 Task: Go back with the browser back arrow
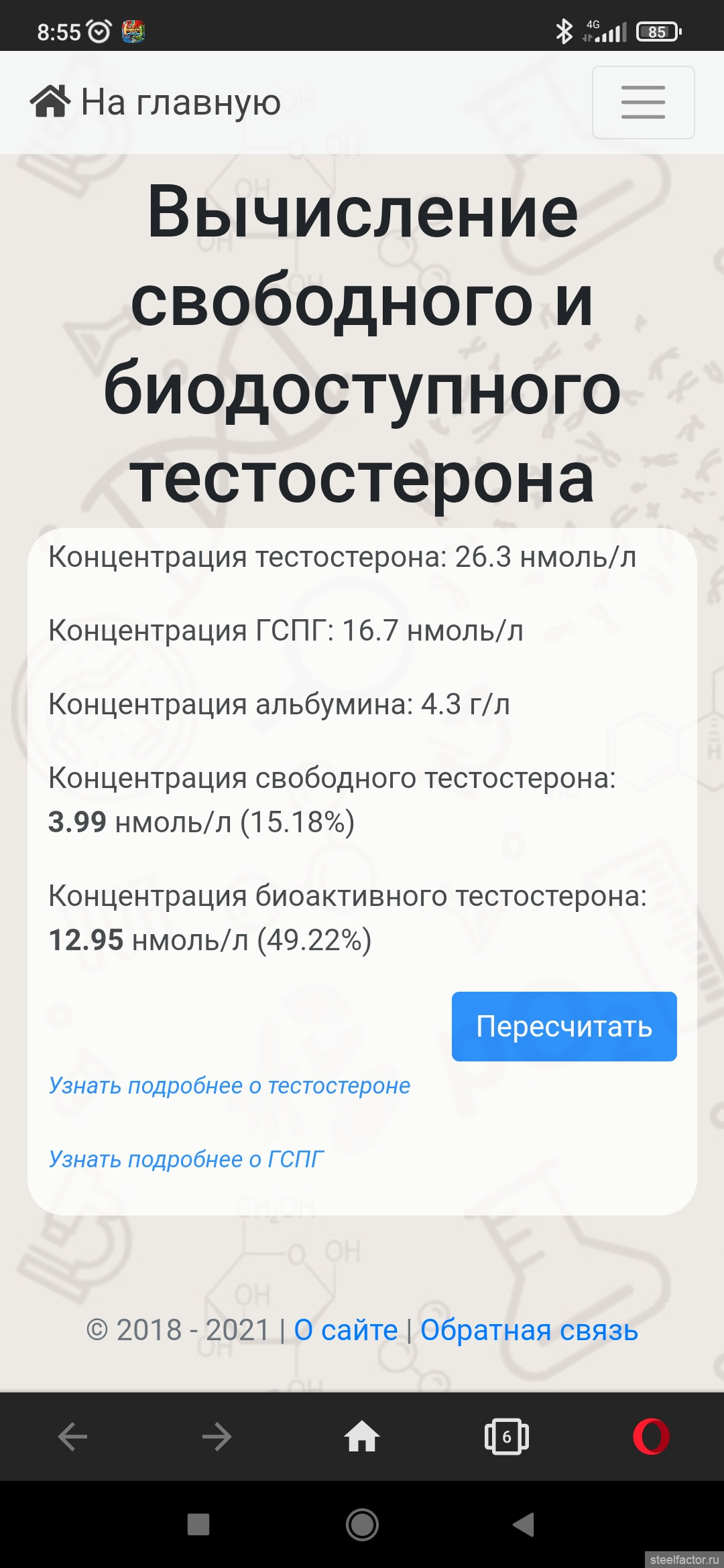72,1436
